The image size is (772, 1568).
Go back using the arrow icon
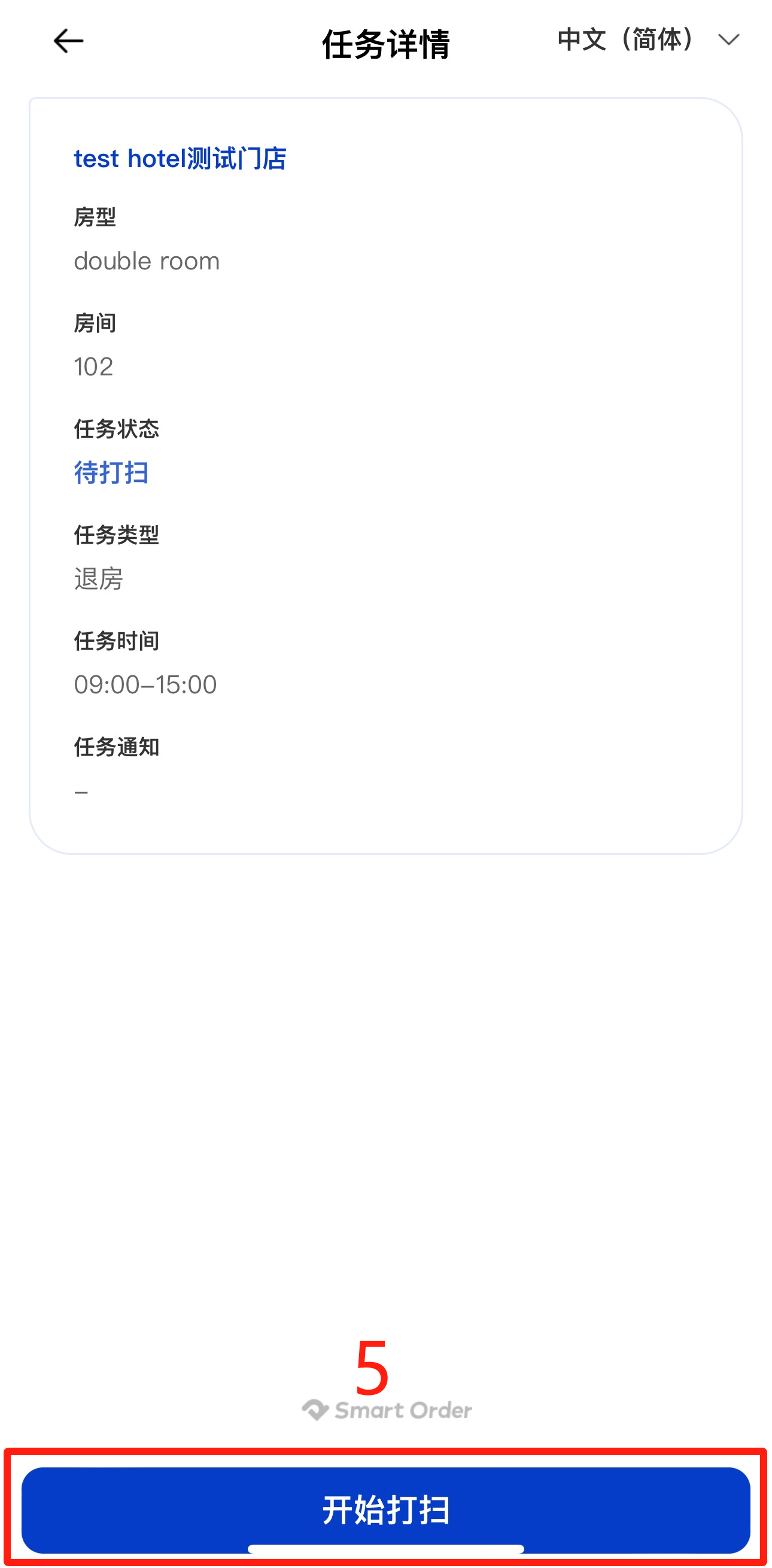(x=68, y=41)
